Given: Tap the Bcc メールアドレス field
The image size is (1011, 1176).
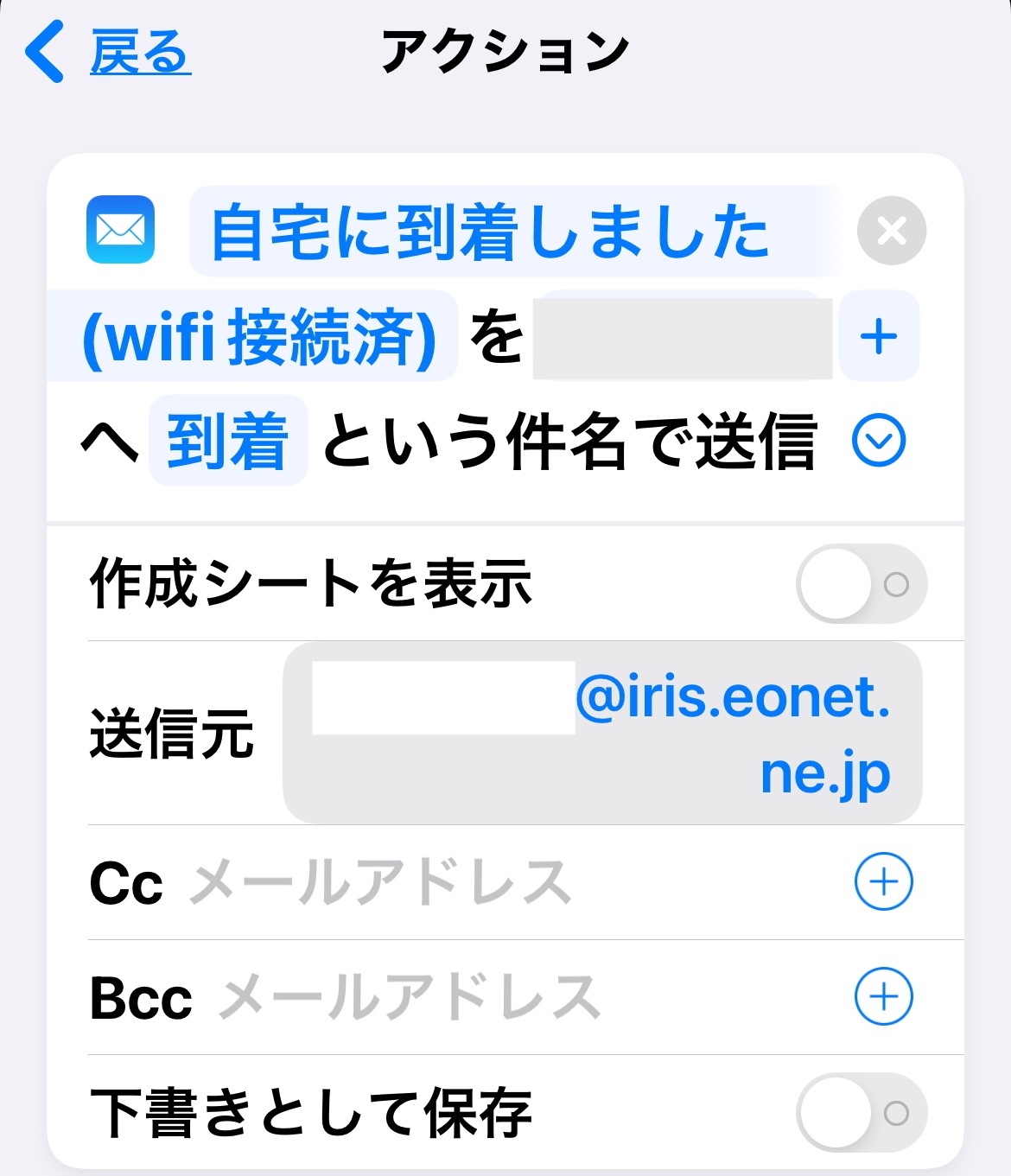Looking at the screenshot, I should point(410,997).
